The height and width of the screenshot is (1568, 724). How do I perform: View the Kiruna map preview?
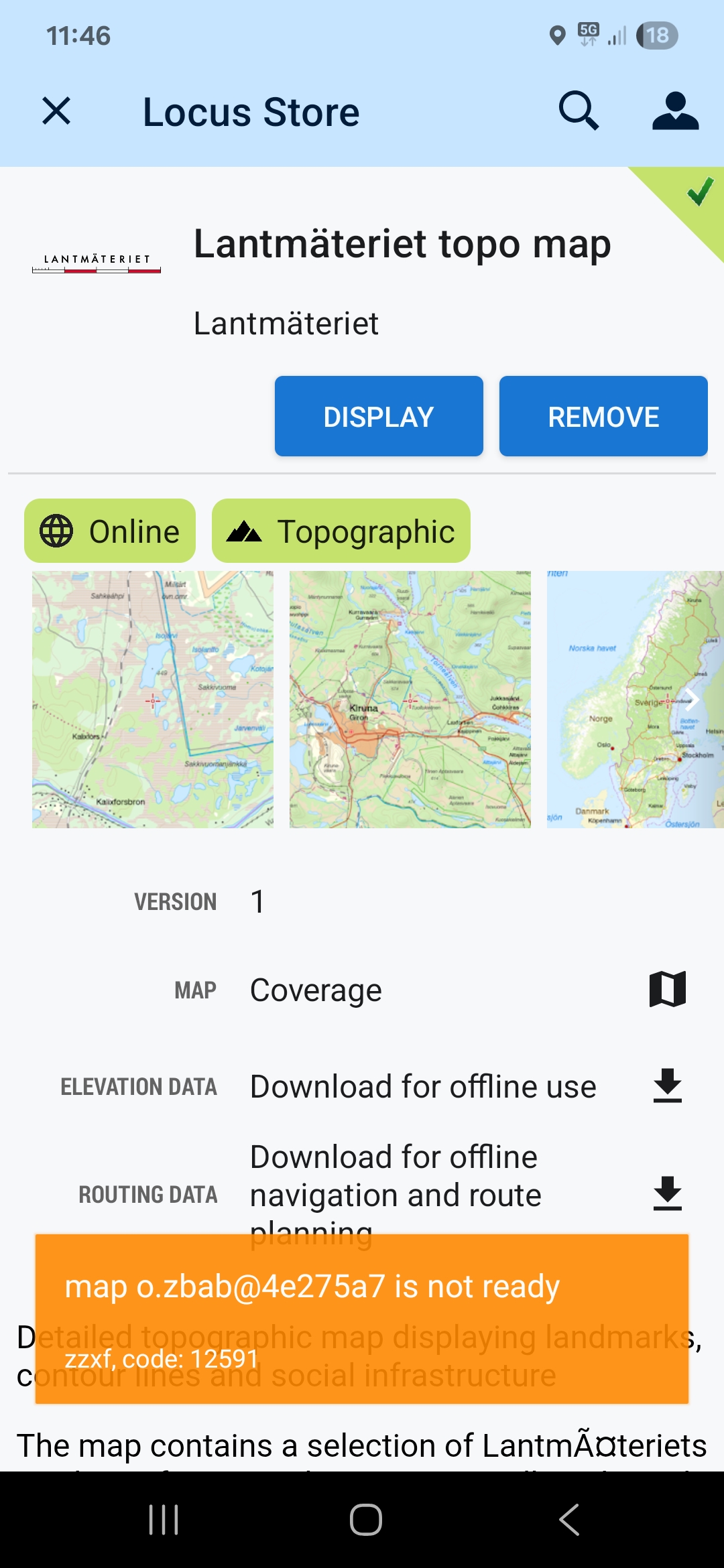[410, 700]
